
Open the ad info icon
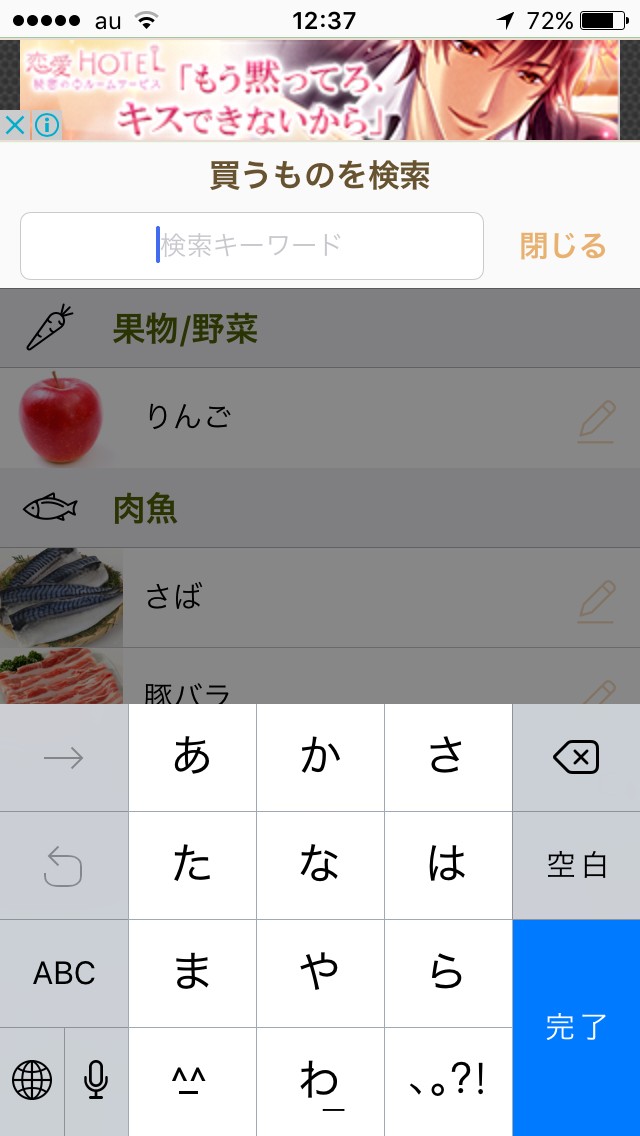point(46,126)
